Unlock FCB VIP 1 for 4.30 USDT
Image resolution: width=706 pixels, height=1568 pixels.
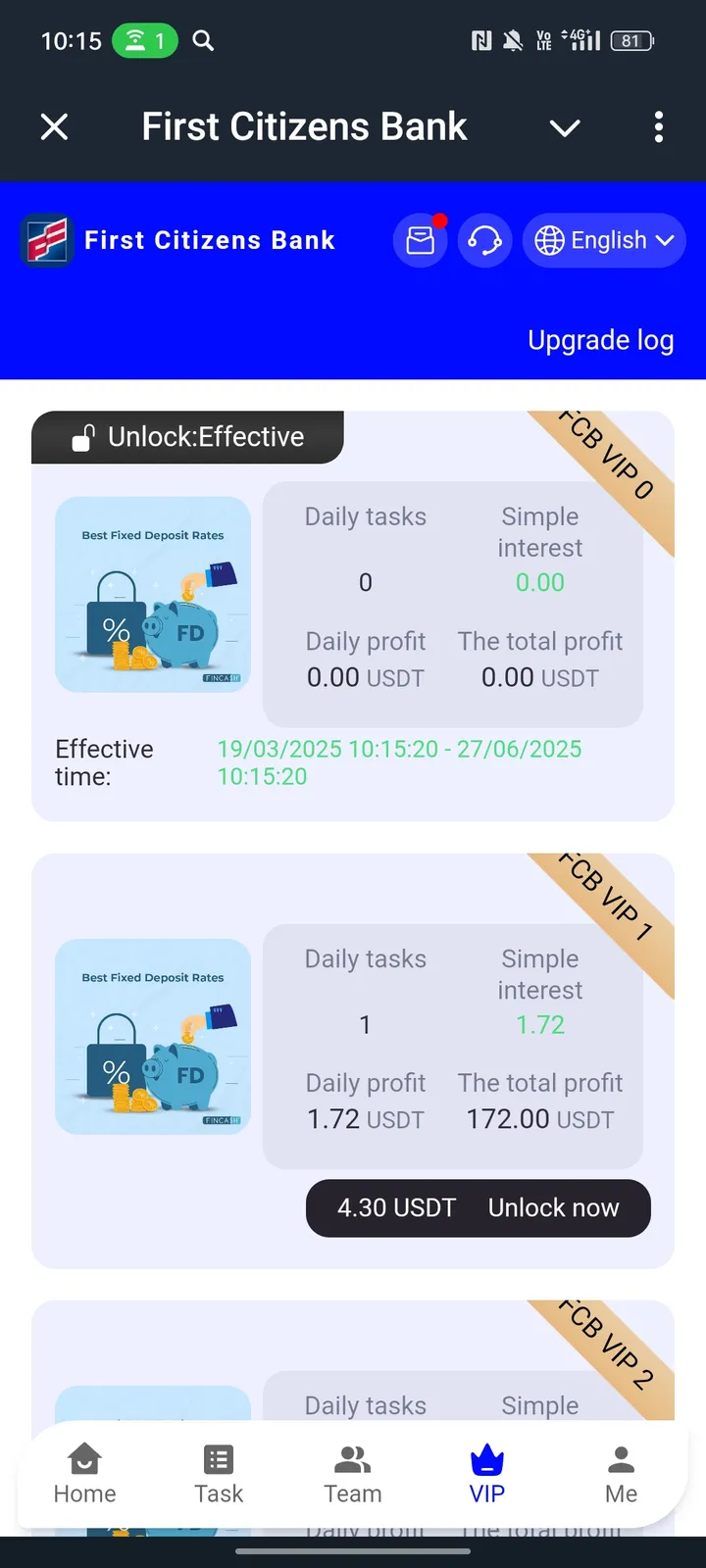(x=479, y=1207)
